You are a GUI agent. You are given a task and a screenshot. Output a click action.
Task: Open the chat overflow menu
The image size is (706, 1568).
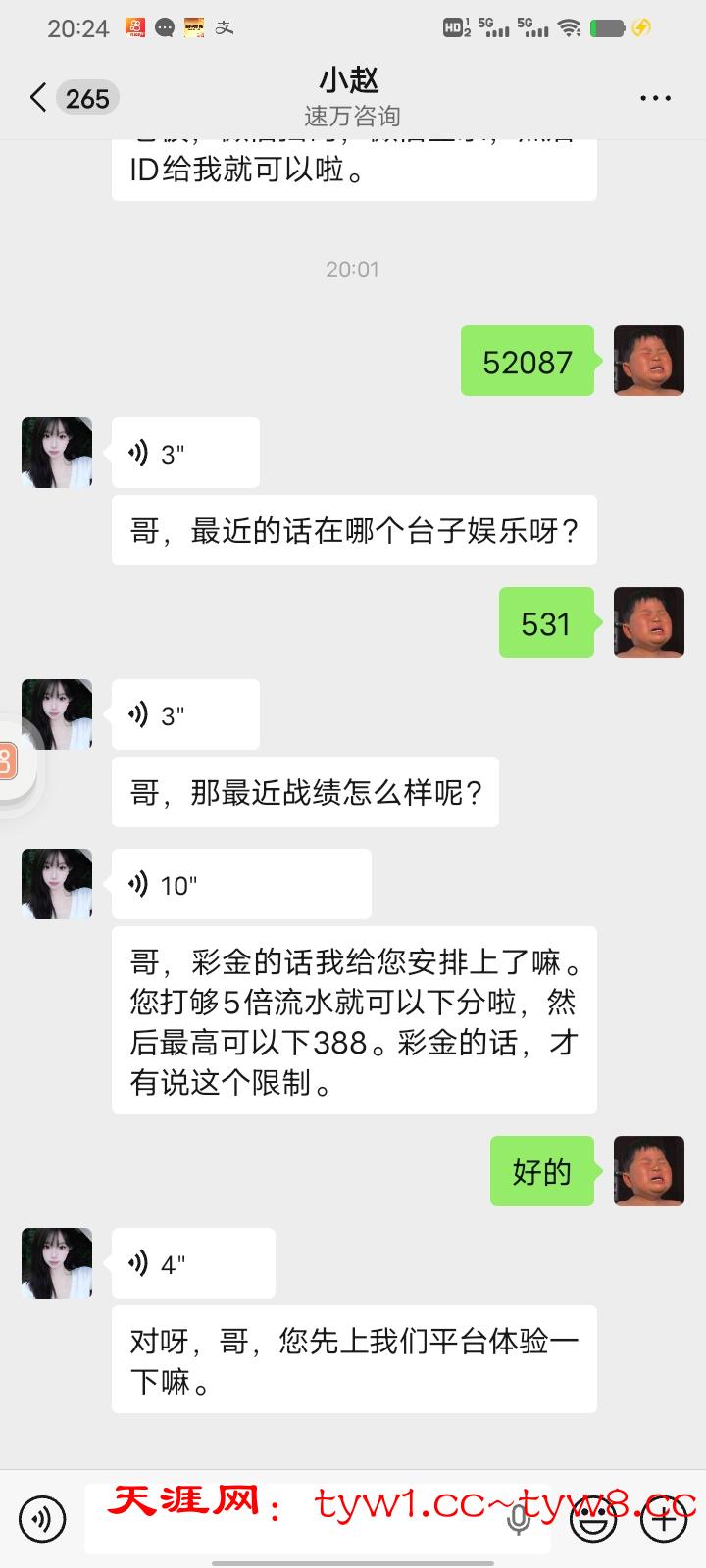pos(655,98)
